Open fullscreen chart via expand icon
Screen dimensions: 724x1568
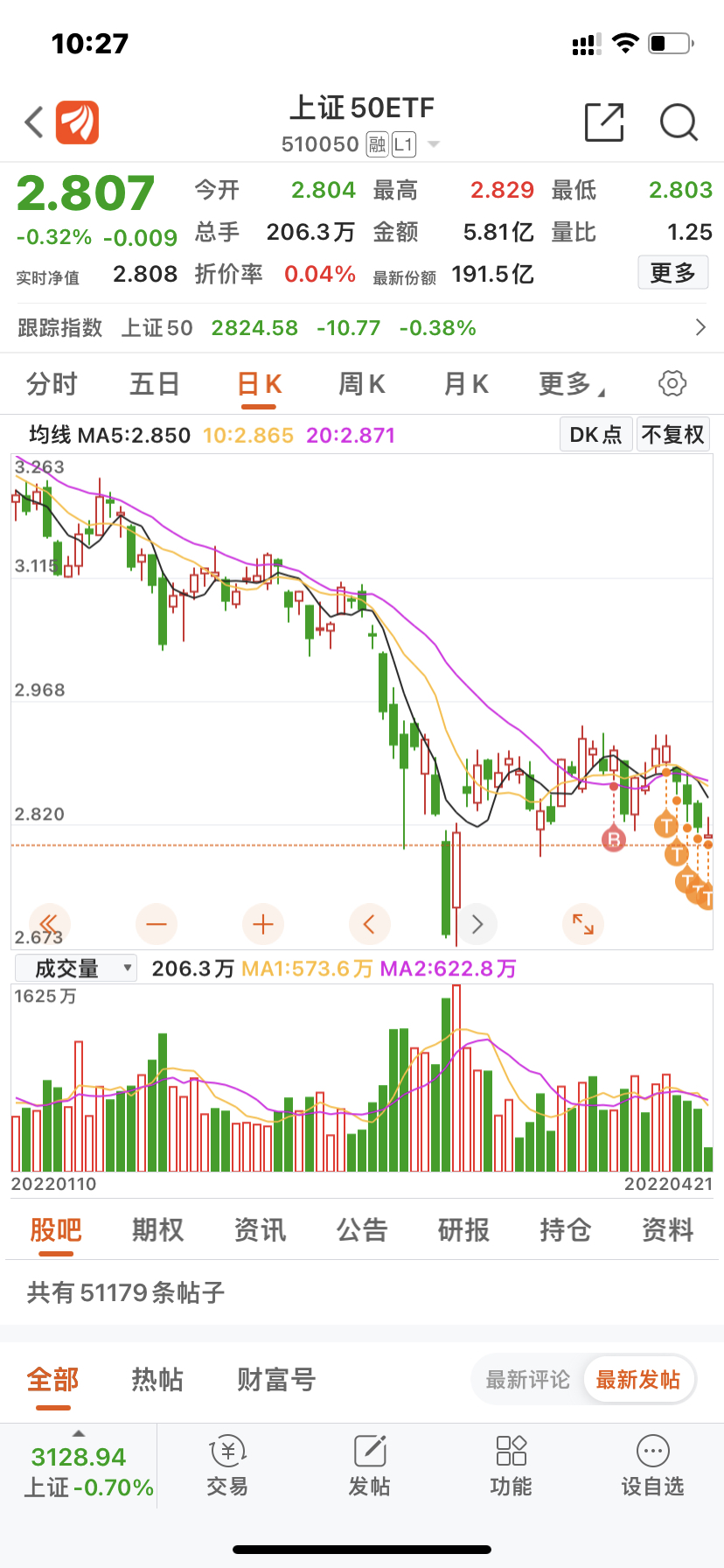click(583, 924)
